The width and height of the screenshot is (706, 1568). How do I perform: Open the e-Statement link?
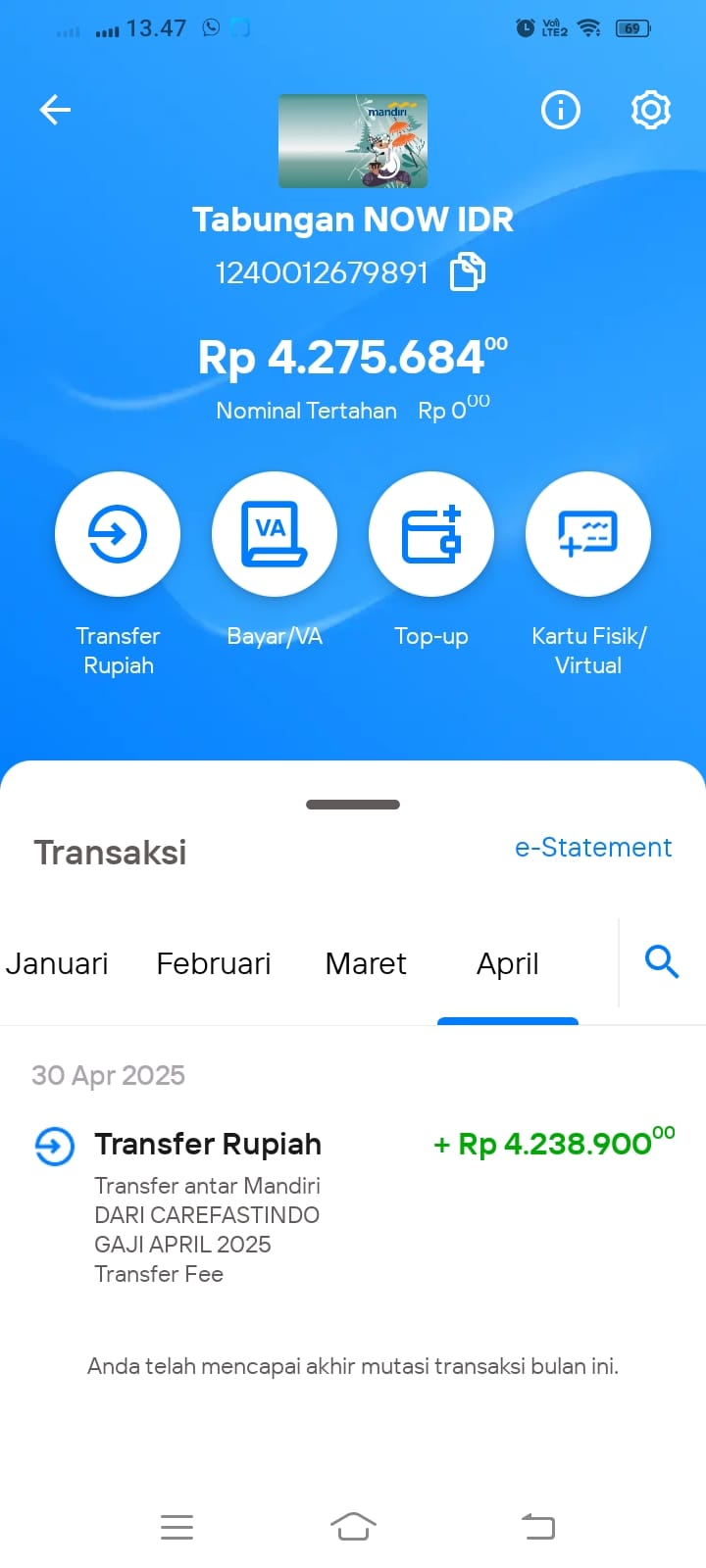(593, 848)
